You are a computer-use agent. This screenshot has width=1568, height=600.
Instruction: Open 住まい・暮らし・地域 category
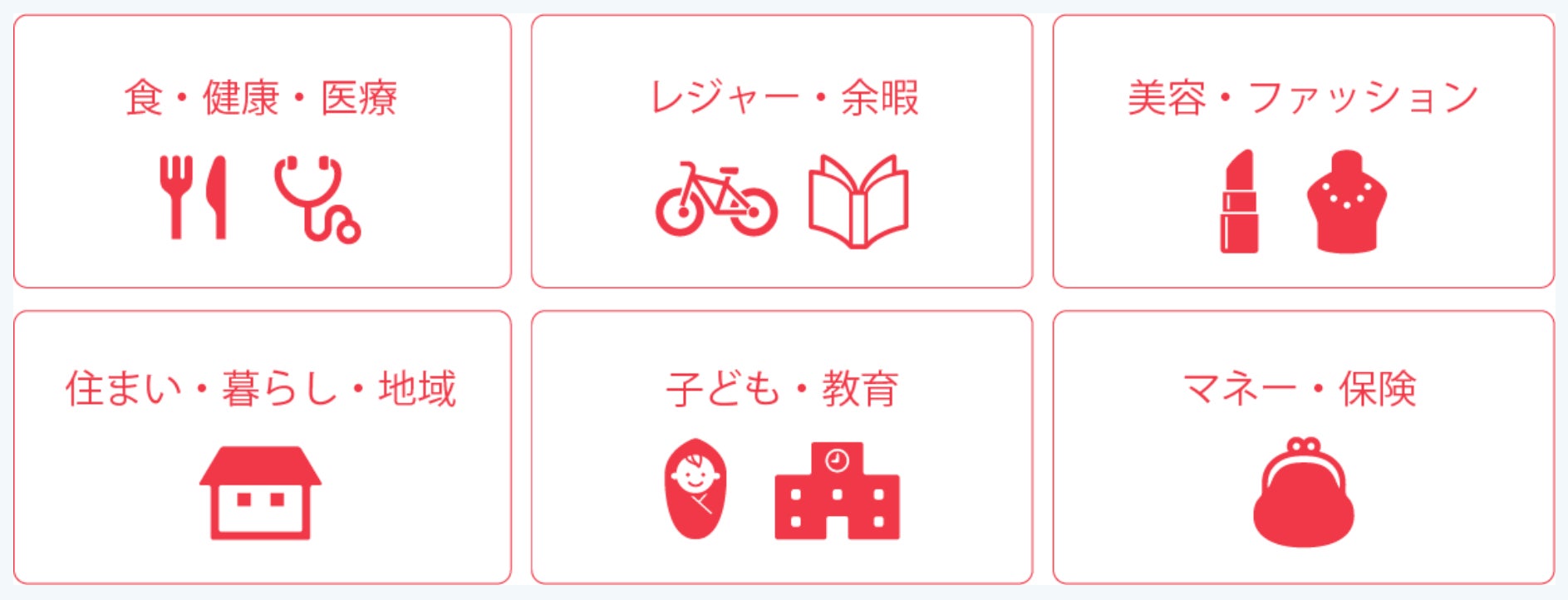[x=262, y=447]
